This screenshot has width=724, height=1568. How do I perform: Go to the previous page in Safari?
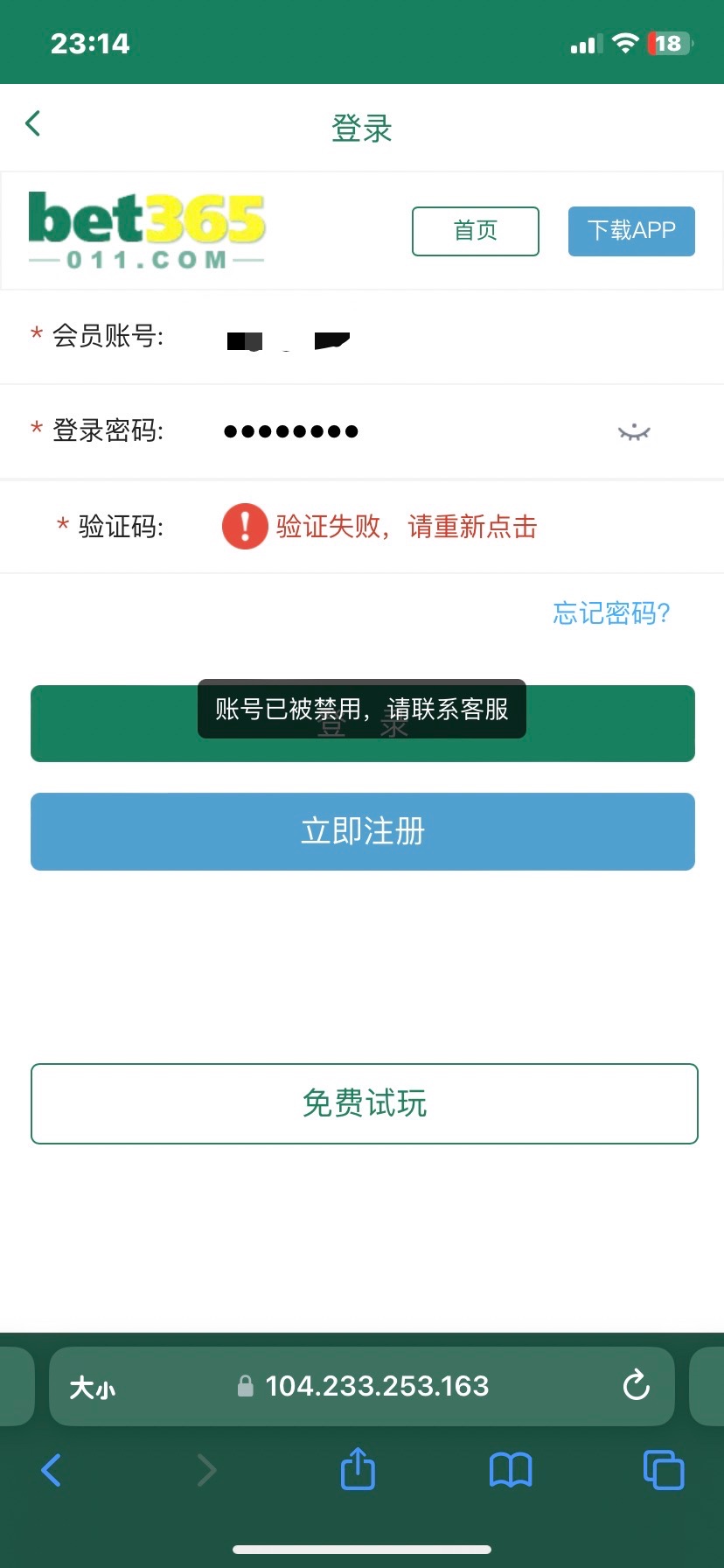pyautogui.click(x=52, y=1470)
